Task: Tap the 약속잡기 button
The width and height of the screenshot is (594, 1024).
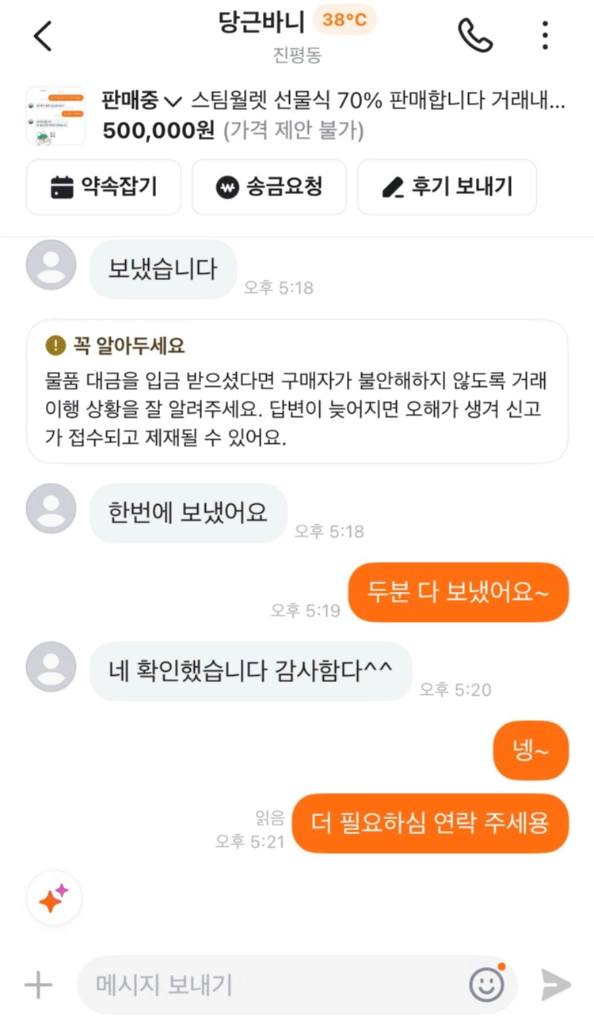Action: (x=104, y=187)
